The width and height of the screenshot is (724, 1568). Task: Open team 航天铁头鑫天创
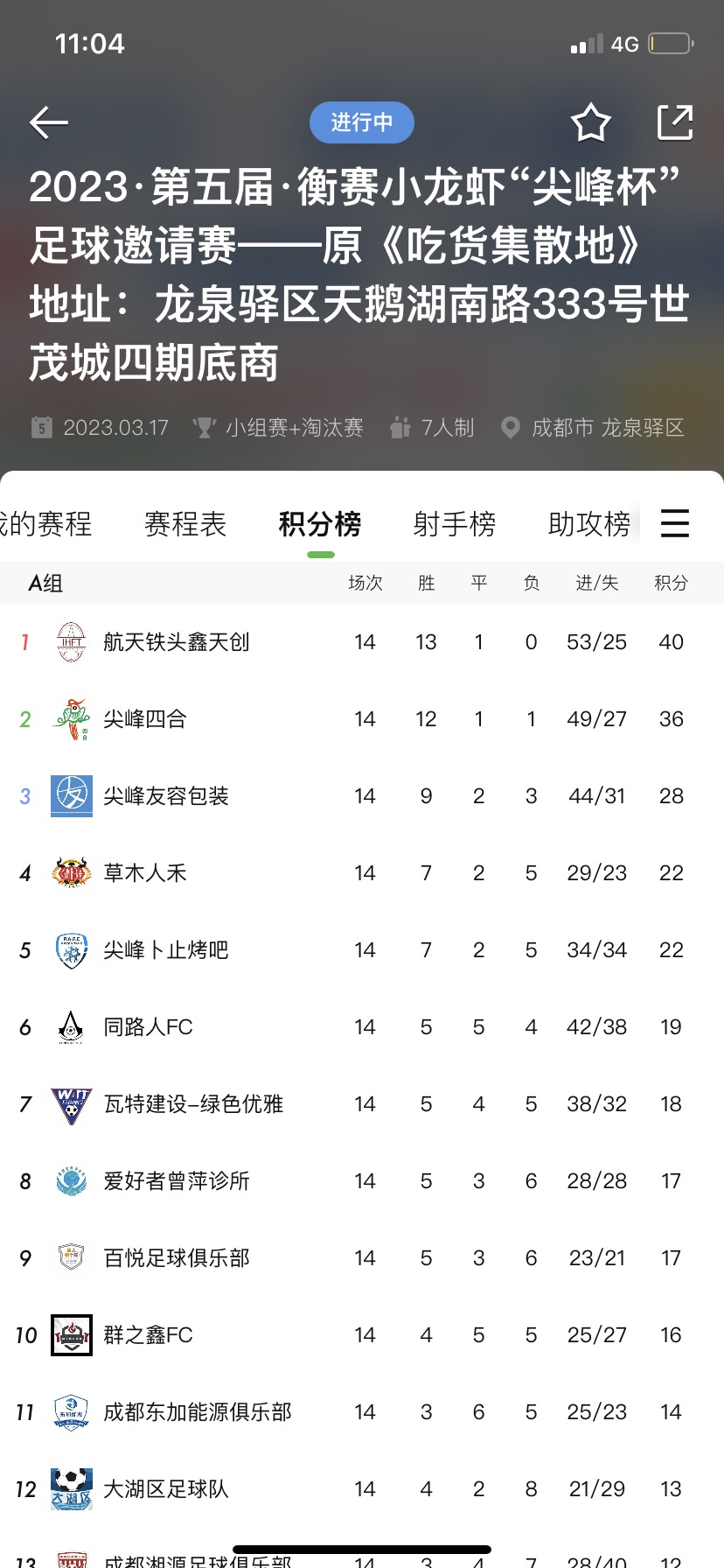[x=362, y=642]
